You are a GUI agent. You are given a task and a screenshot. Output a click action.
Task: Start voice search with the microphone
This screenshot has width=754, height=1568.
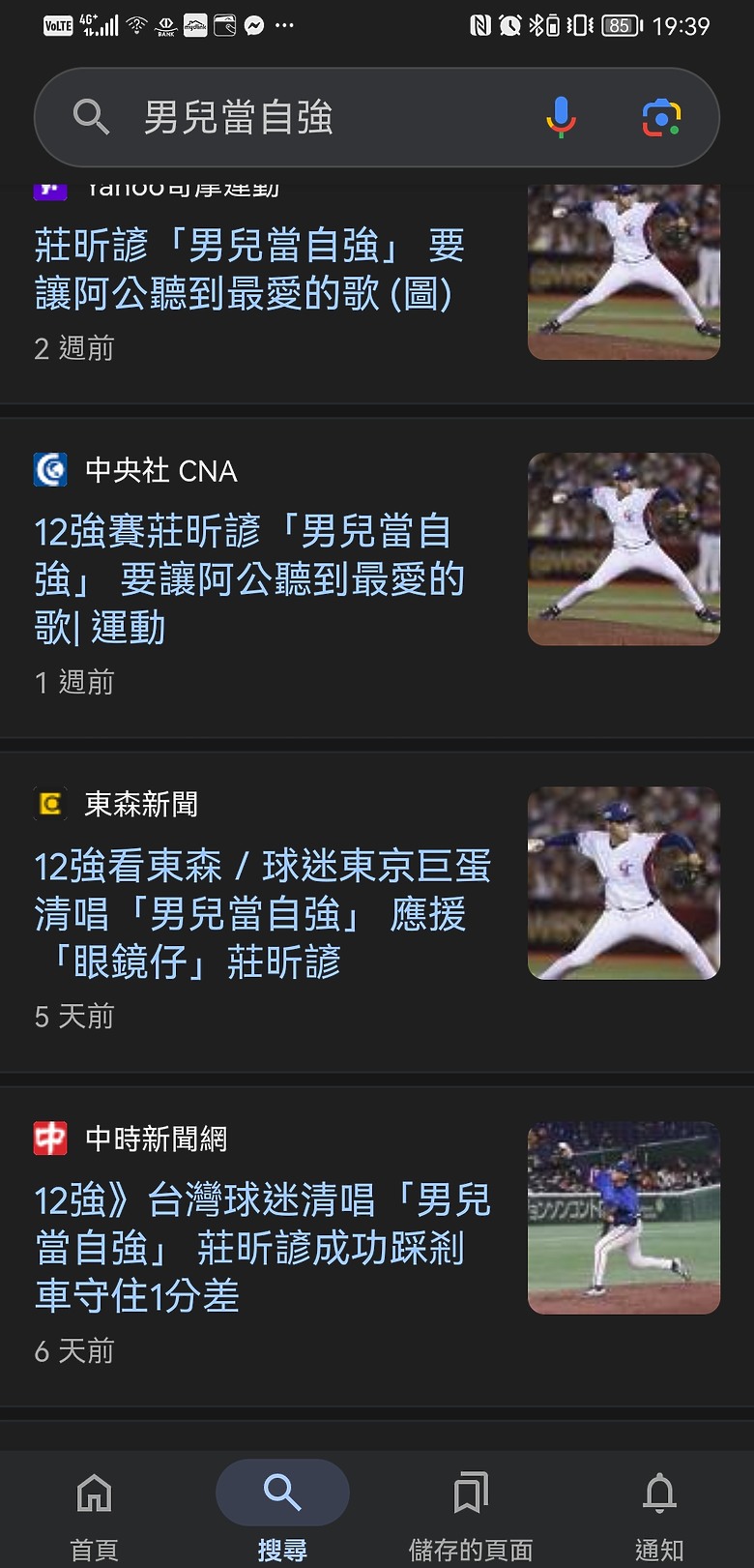[x=561, y=117]
